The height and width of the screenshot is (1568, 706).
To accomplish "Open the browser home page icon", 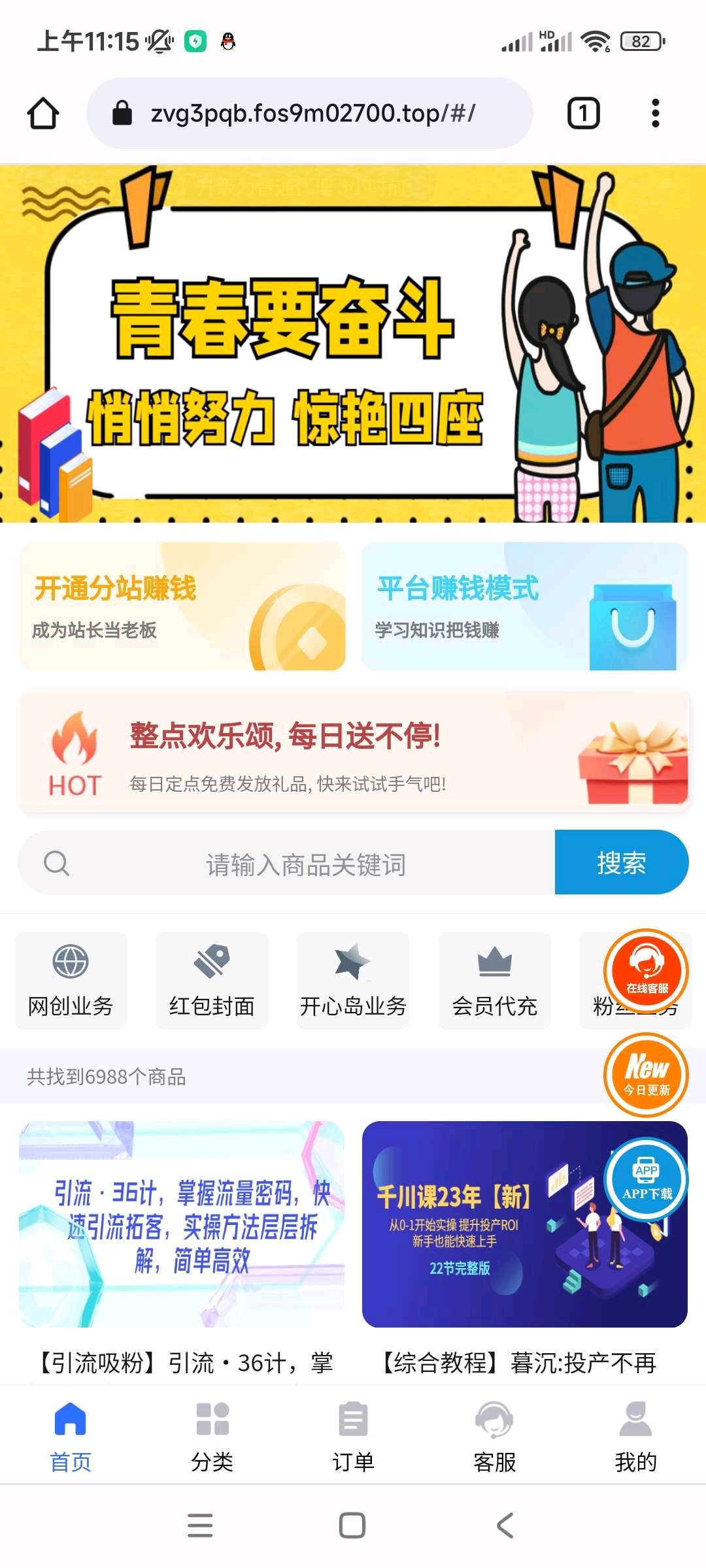I will 43,113.
